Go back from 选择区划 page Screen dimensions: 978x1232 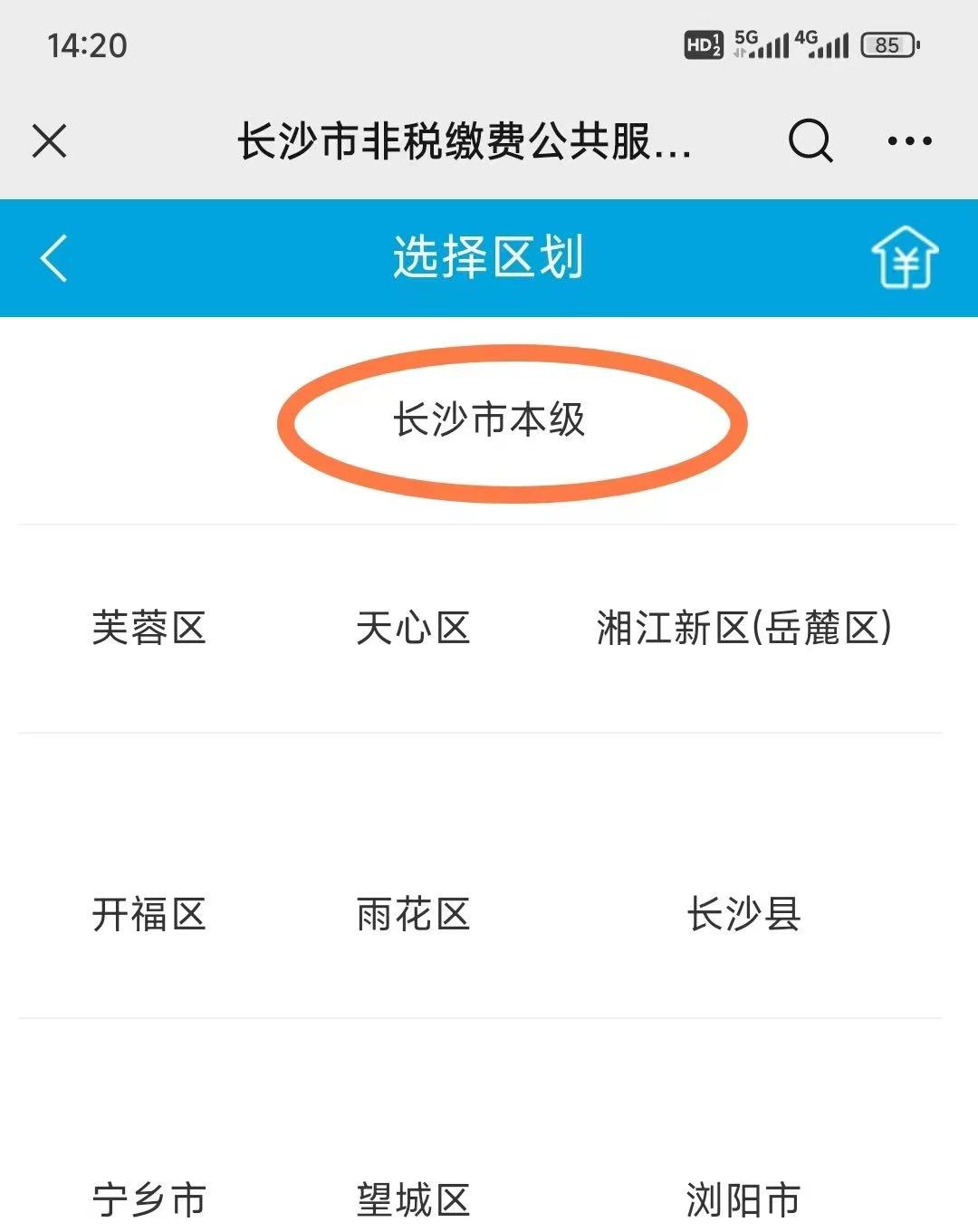point(54,258)
